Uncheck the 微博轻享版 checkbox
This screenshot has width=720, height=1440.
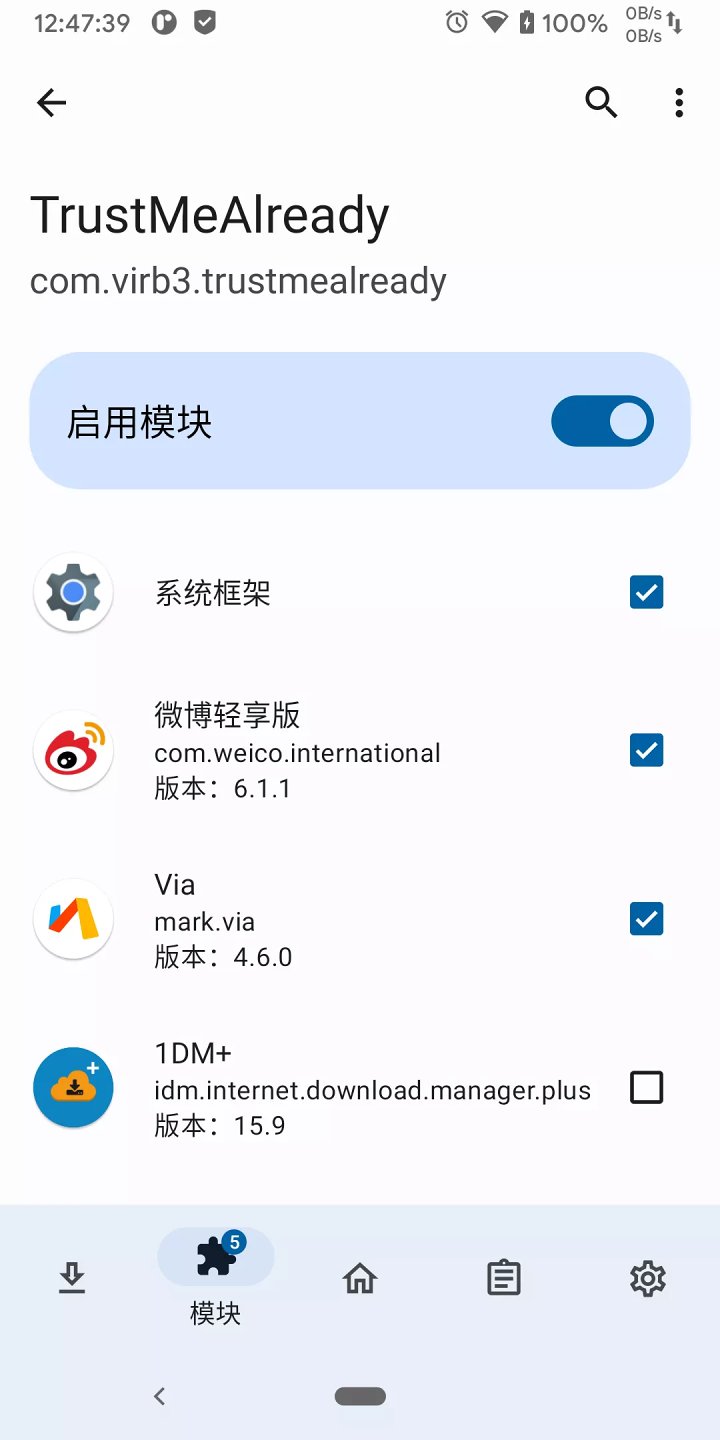pos(646,750)
